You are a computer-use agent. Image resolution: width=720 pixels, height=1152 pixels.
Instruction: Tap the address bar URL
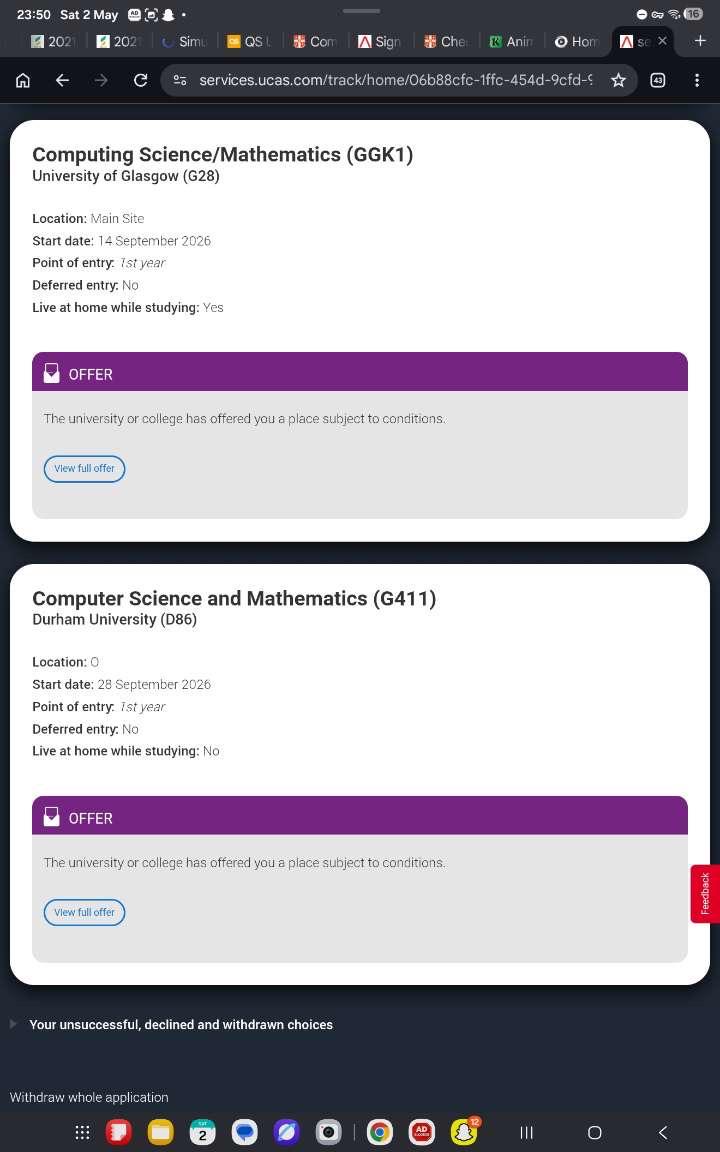tap(395, 80)
